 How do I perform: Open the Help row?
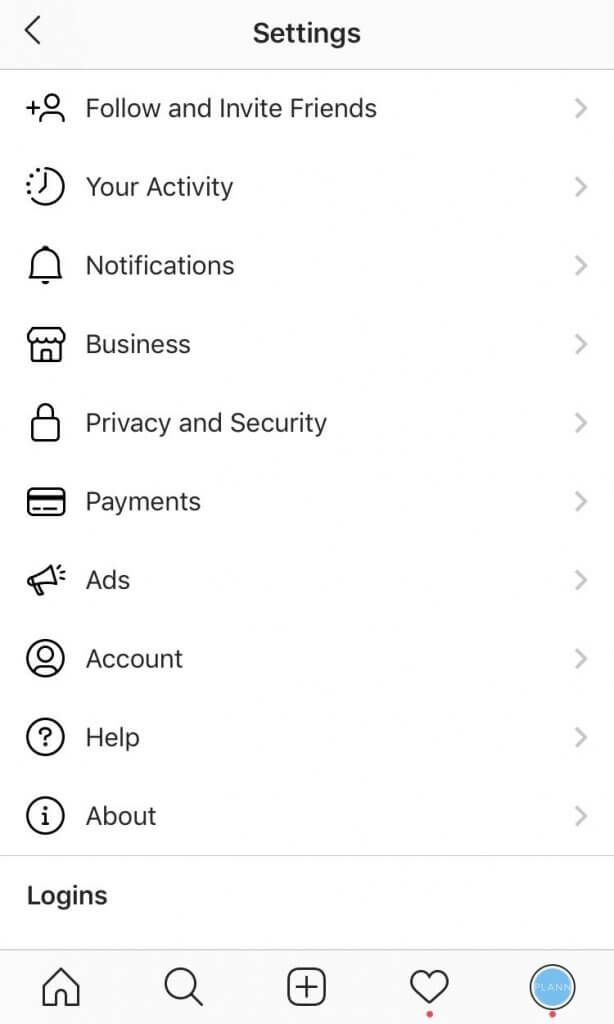pos(307,737)
